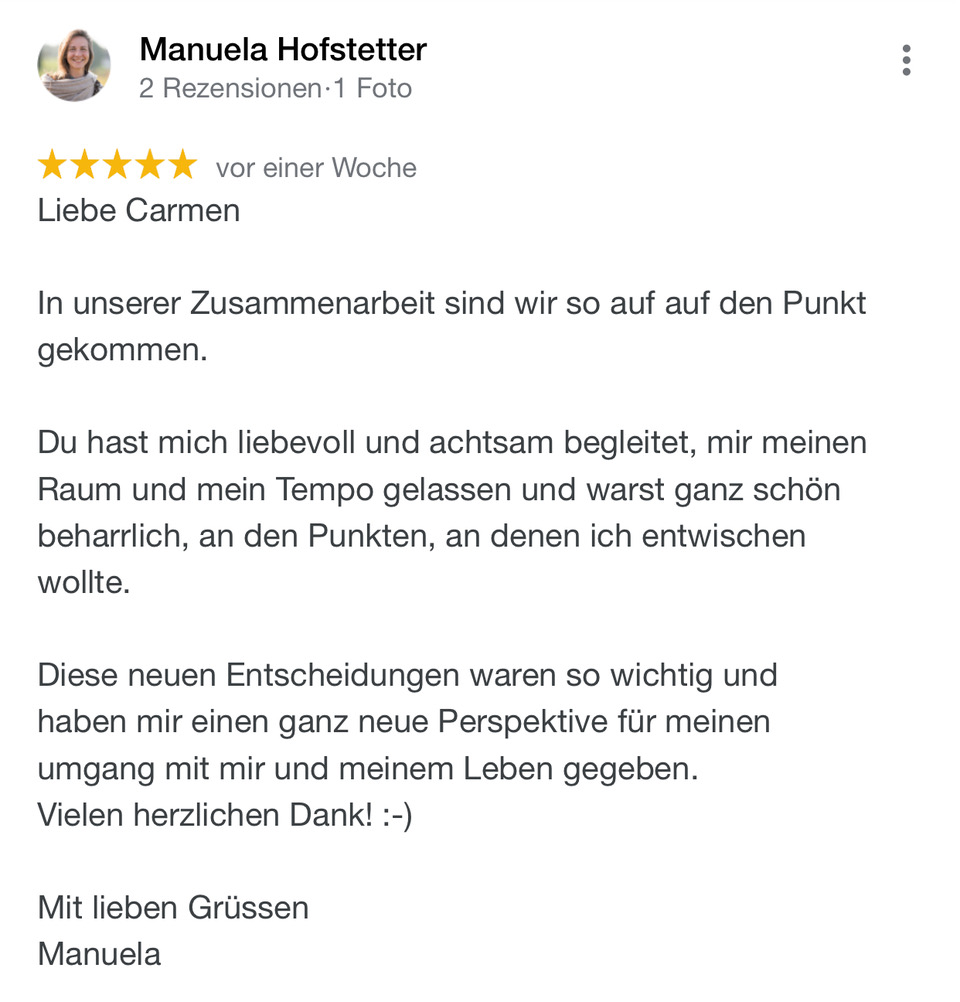View reviewer Manuela Hofstetter's profile

coord(282,49)
